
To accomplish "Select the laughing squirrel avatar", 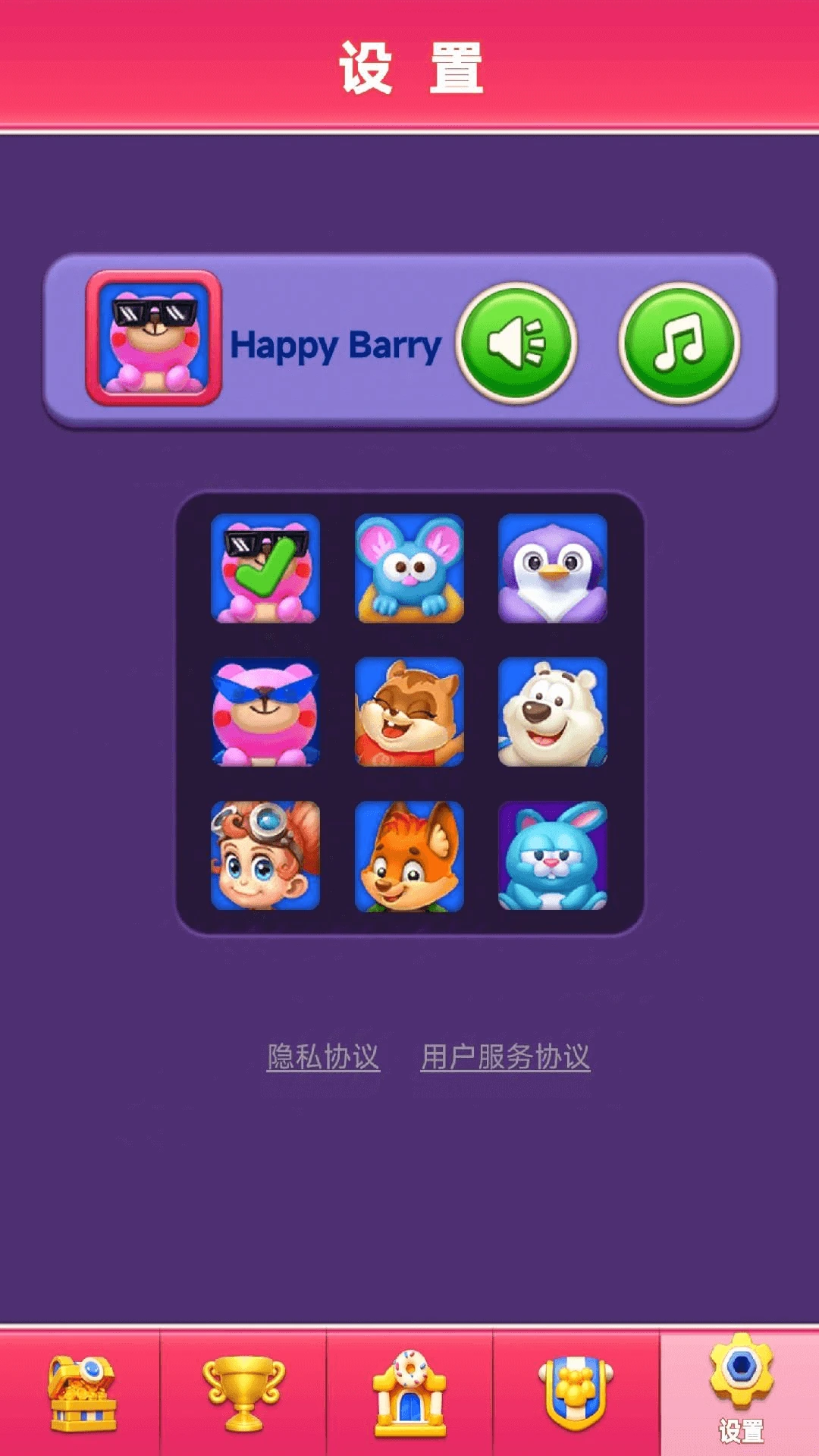I will [x=409, y=712].
